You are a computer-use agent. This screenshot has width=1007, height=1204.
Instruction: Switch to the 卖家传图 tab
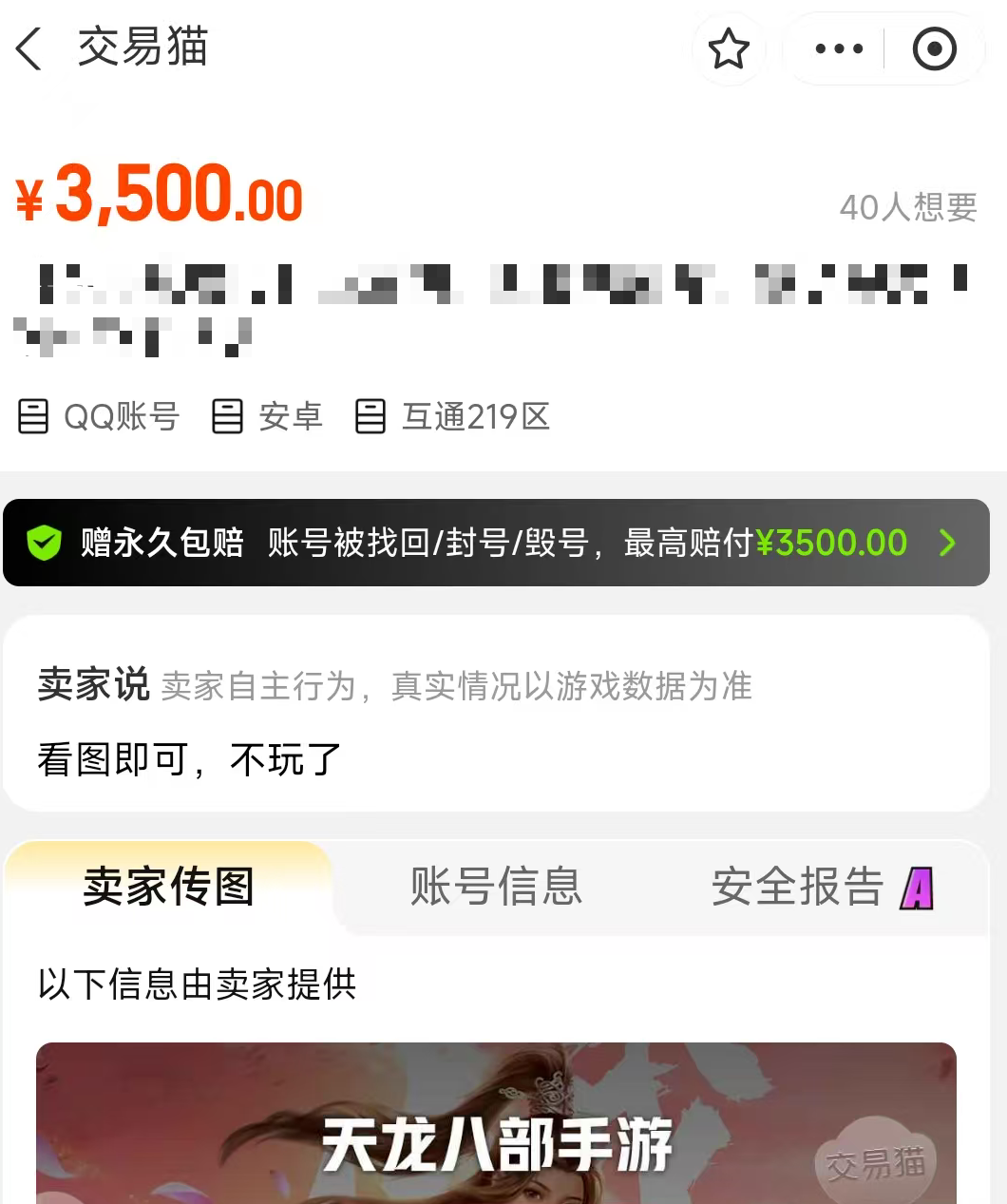169,887
